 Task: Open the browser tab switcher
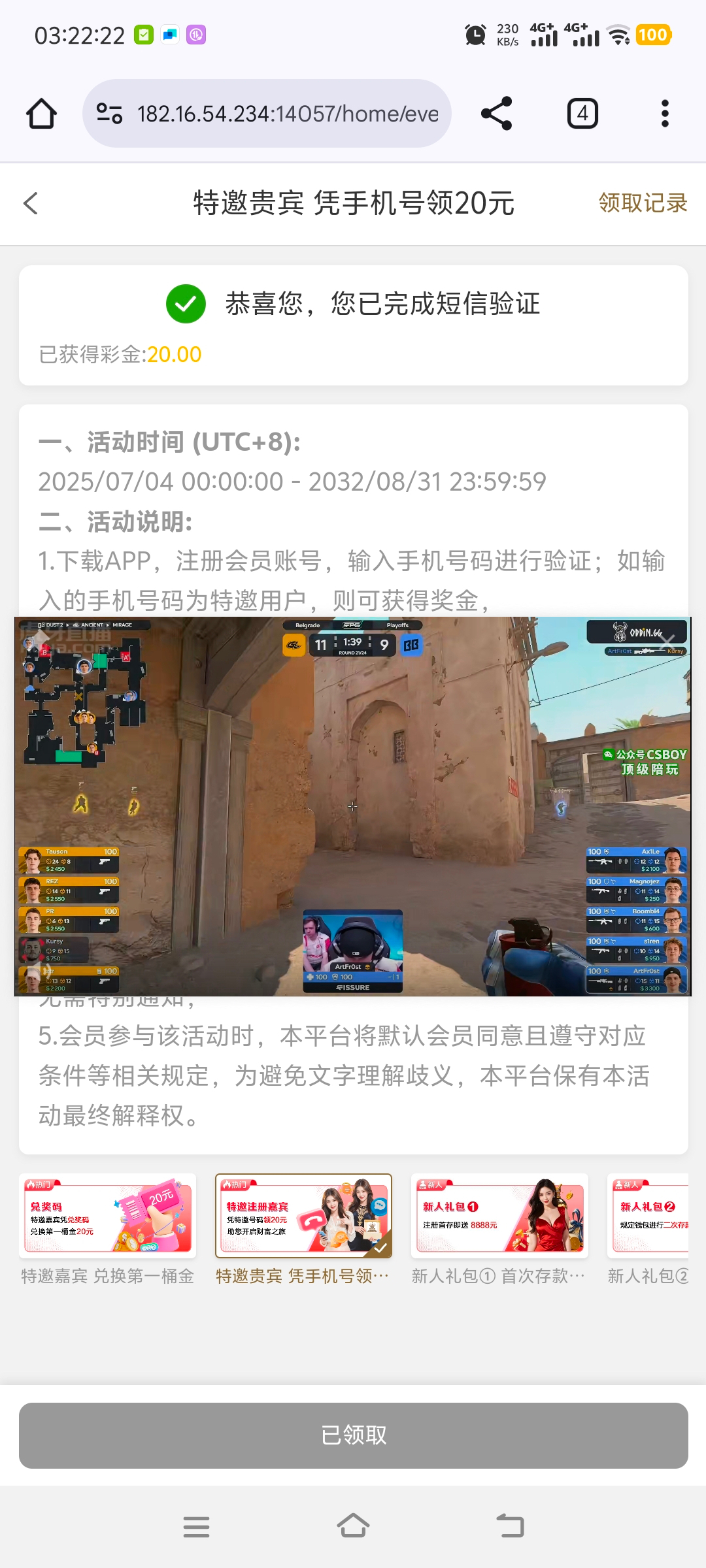tap(582, 114)
